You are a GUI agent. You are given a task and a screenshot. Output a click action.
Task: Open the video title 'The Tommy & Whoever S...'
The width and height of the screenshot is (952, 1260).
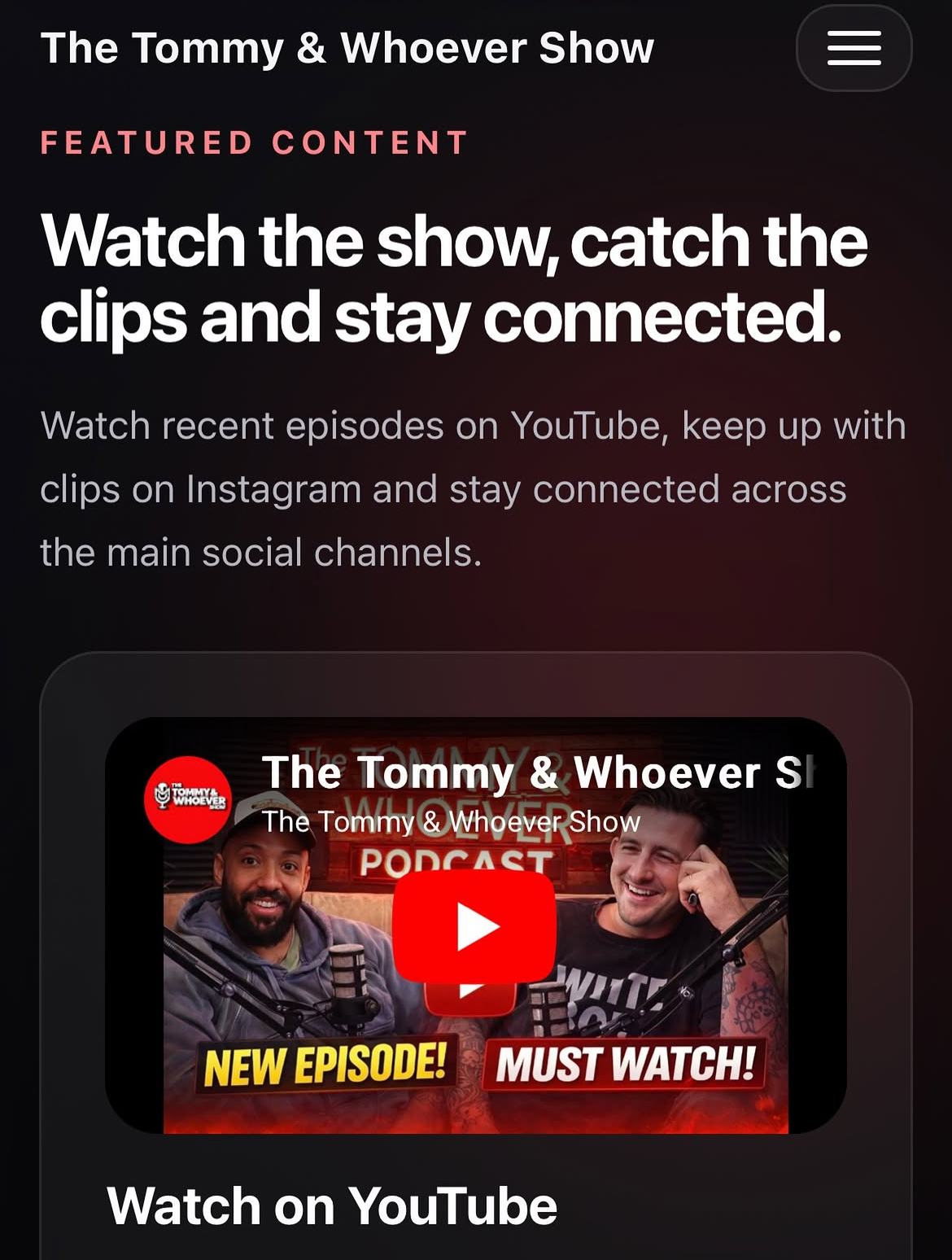(537, 773)
